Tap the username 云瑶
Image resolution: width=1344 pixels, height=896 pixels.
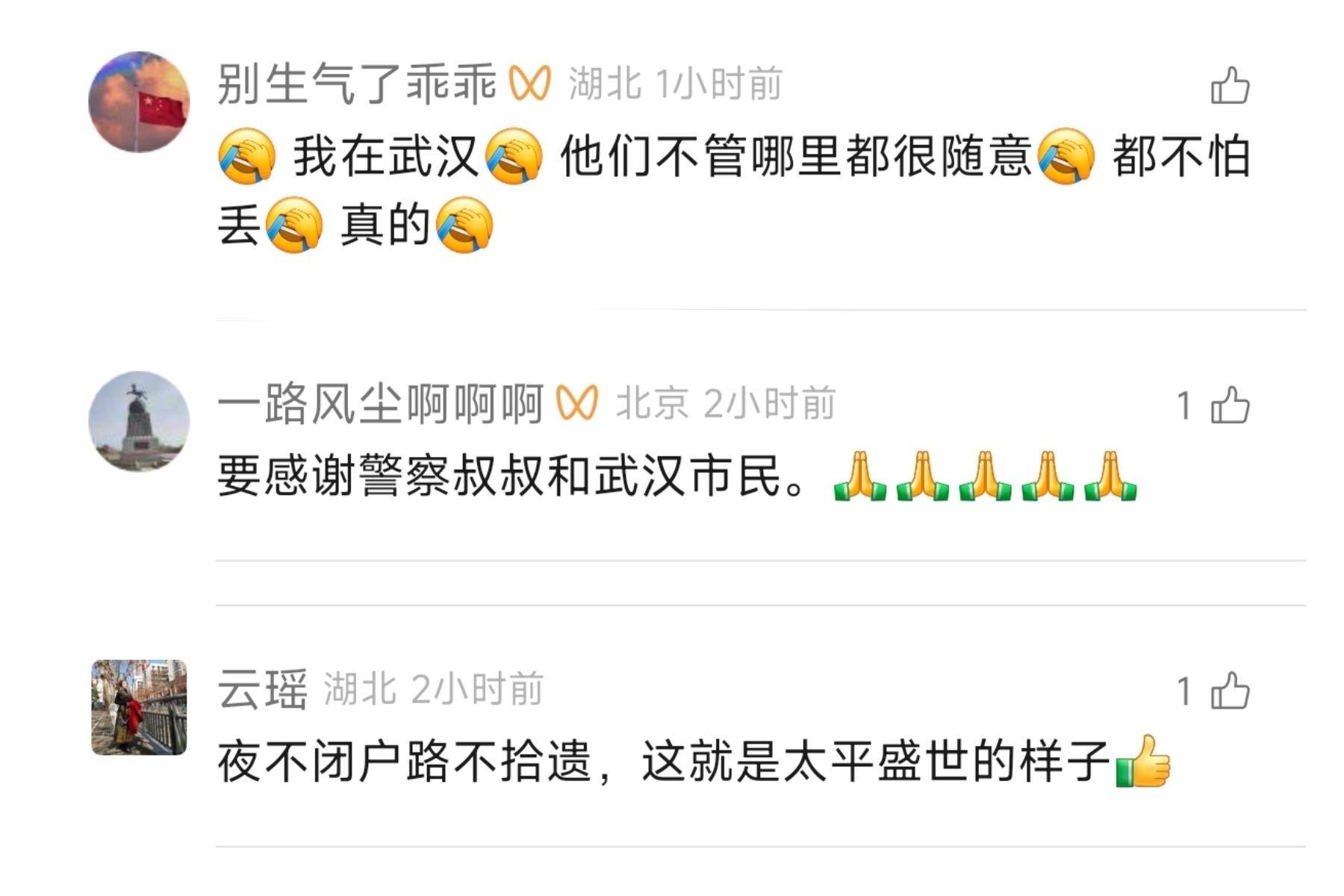click(x=263, y=689)
